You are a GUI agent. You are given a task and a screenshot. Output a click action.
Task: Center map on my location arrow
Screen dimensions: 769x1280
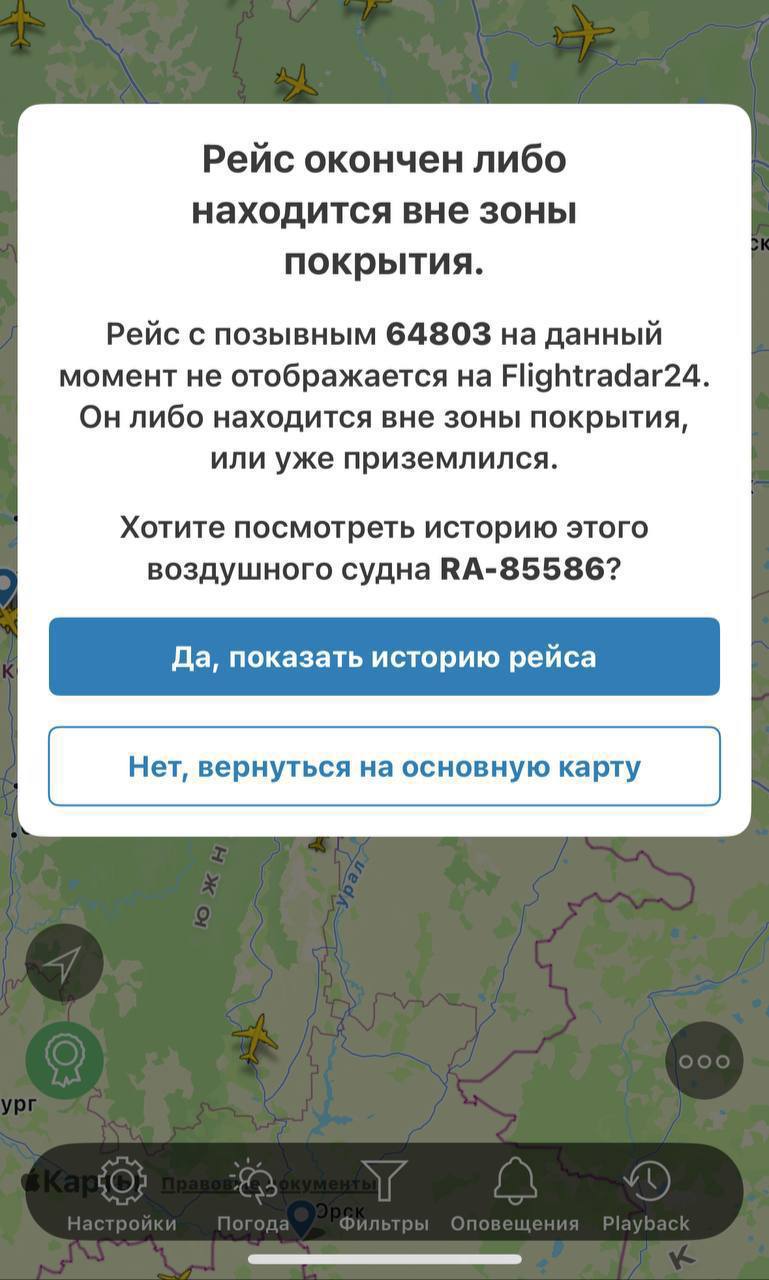click(64, 962)
